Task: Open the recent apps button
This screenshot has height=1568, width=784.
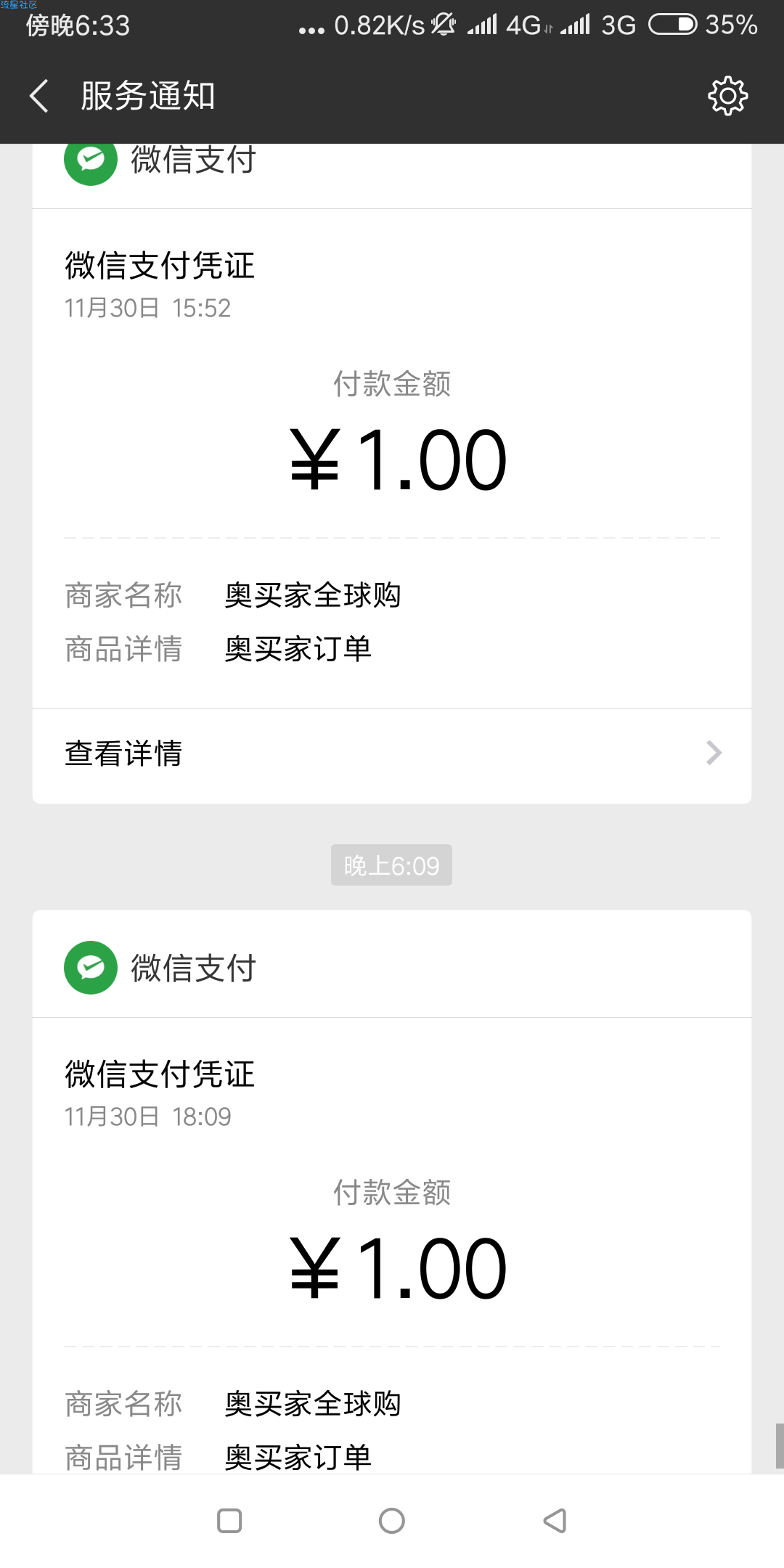Action: [x=229, y=1521]
